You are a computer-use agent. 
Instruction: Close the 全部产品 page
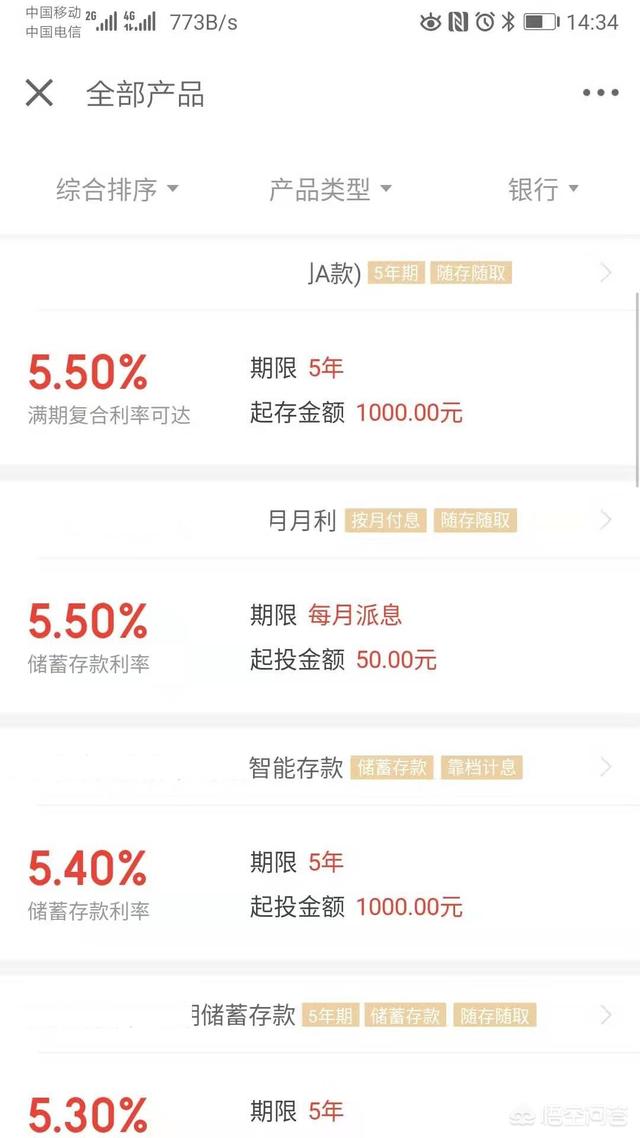[x=39, y=94]
